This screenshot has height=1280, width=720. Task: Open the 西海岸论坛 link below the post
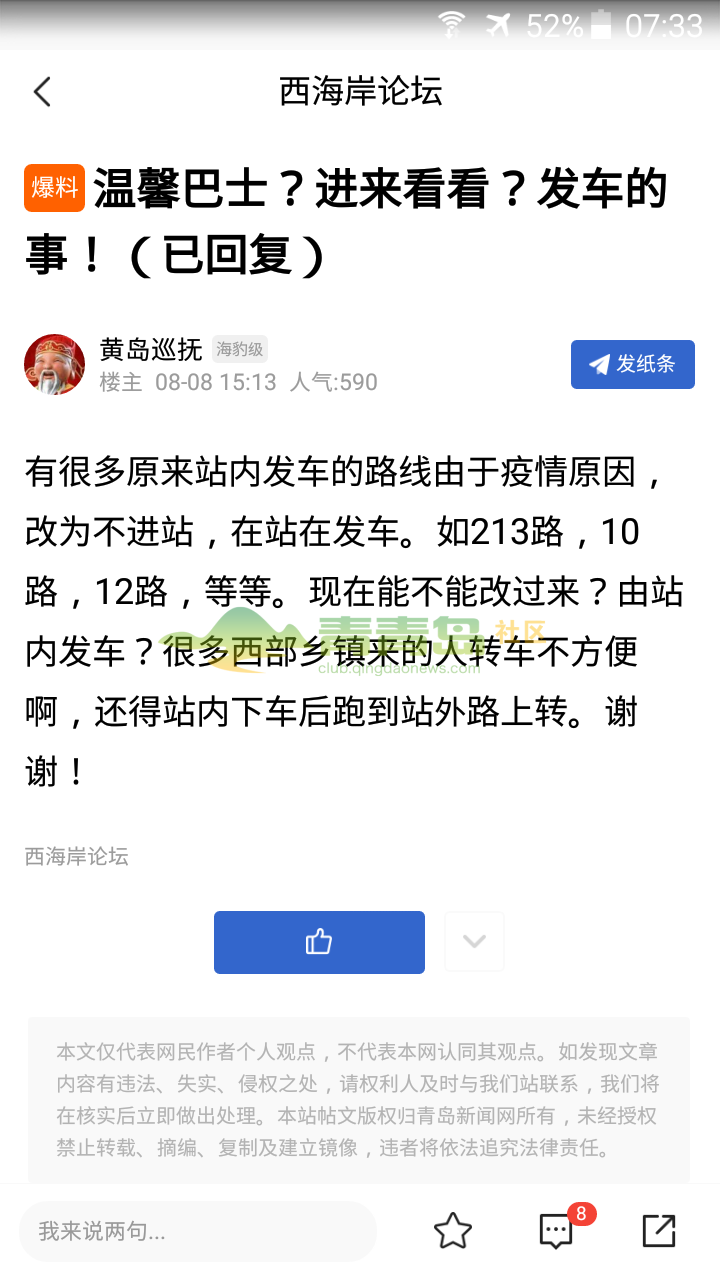coord(77,857)
